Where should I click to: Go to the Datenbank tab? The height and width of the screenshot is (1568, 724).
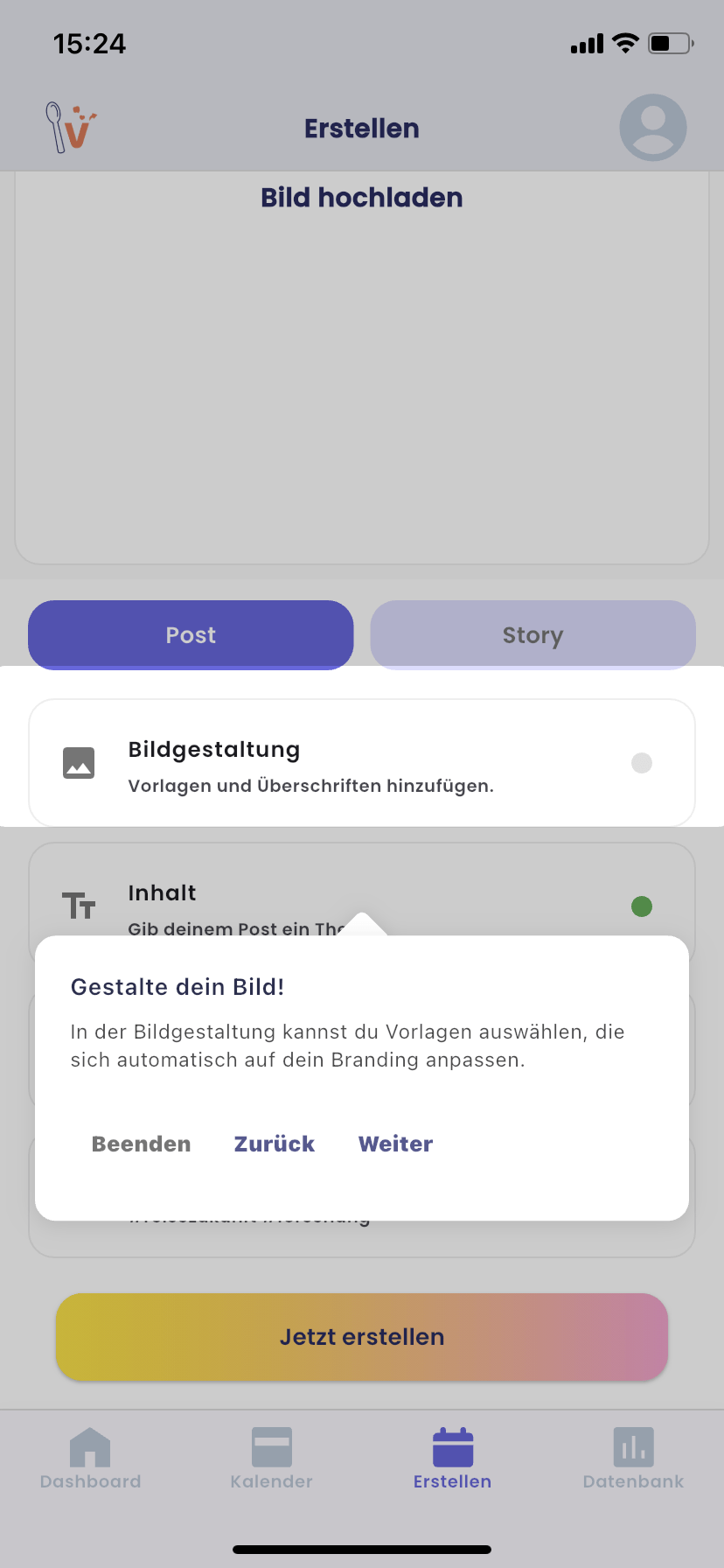point(634,1459)
